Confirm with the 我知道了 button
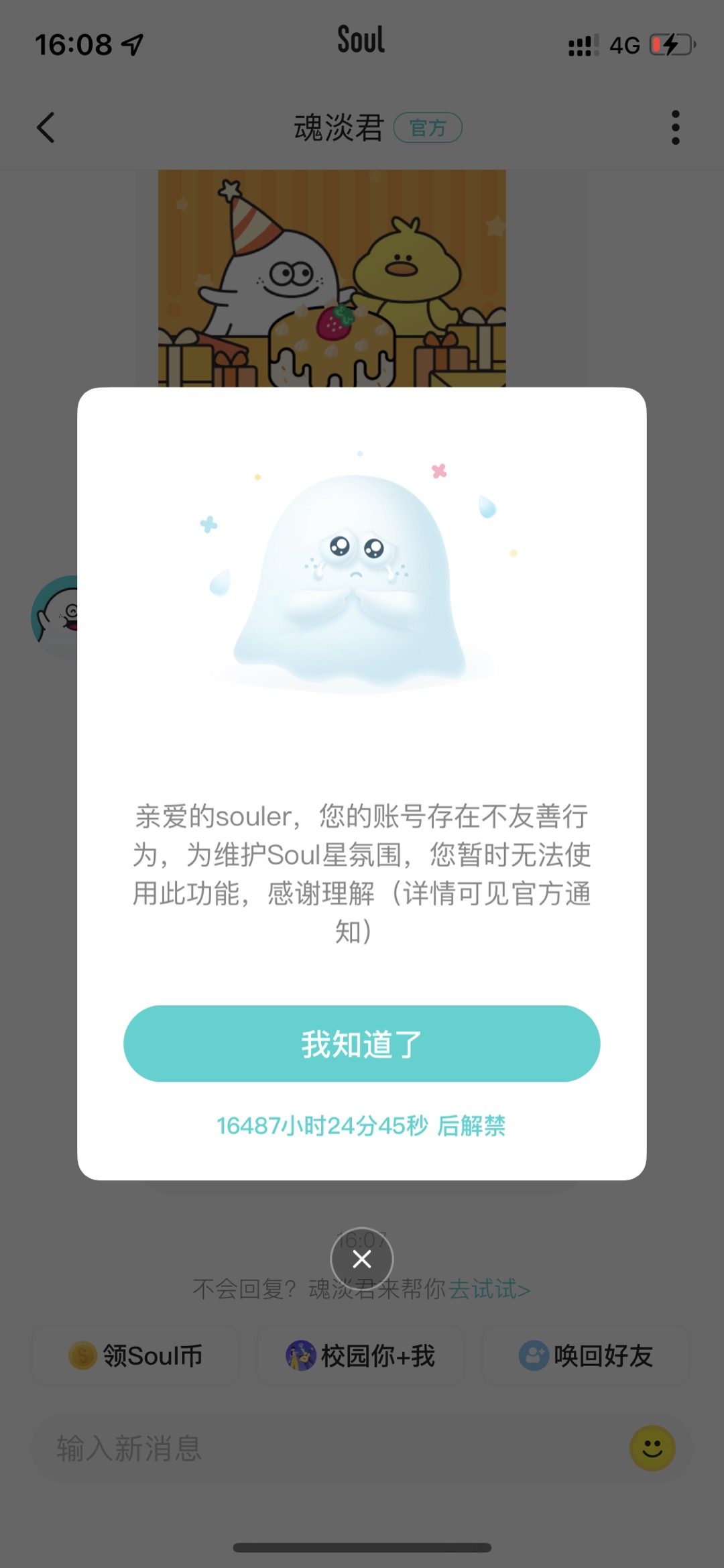Screen dimensions: 724x1568 361,1043
